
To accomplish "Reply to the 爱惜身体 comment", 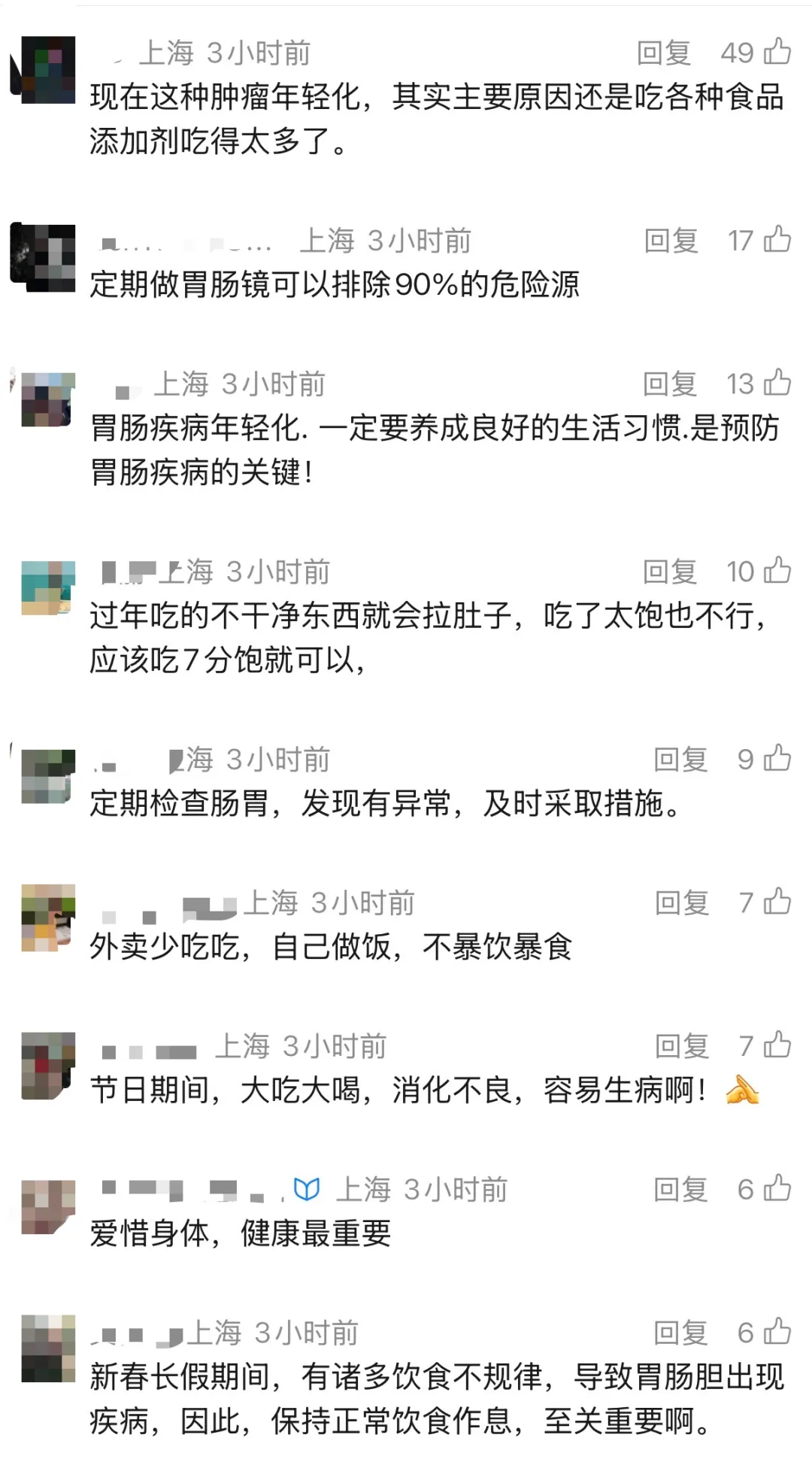I will pos(680,1190).
